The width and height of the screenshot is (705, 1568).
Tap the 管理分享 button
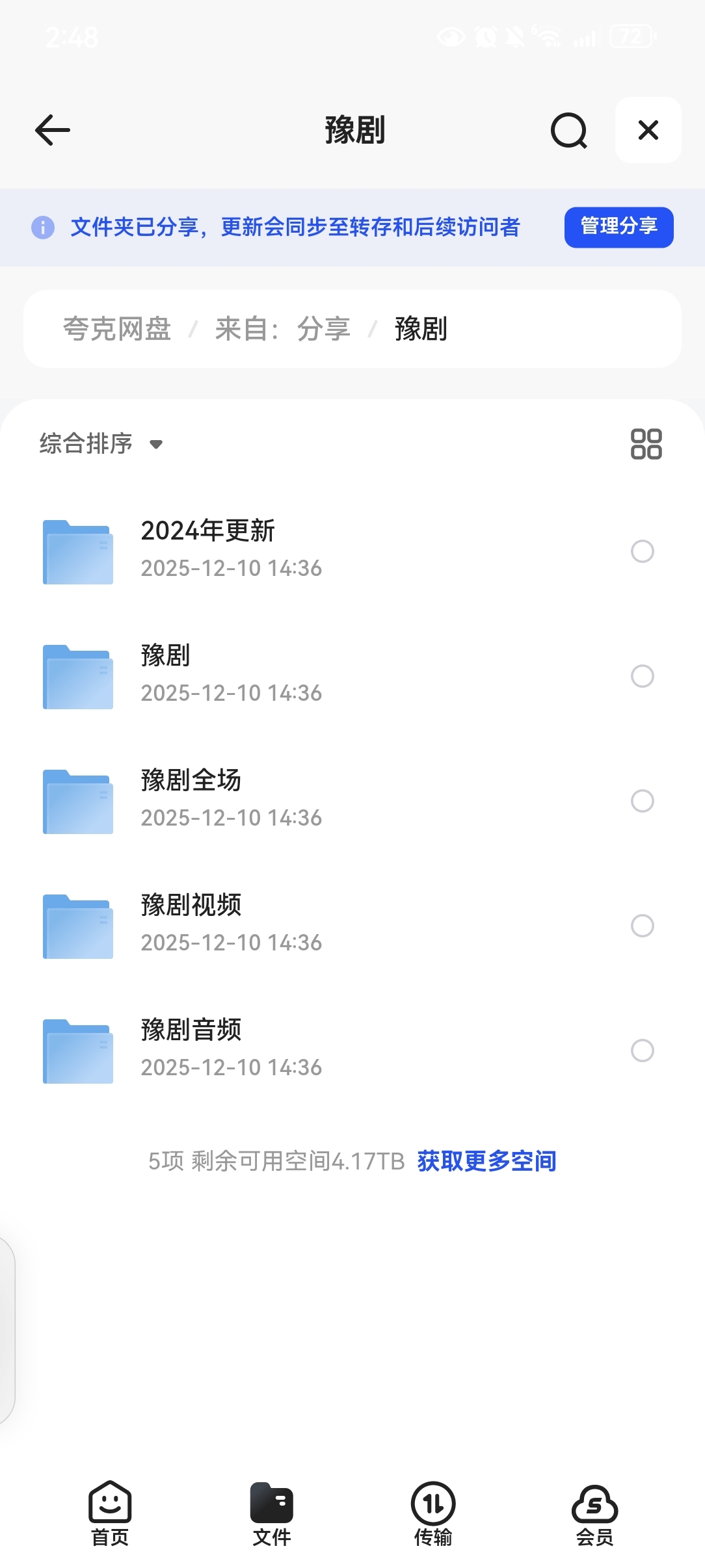[618, 227]
